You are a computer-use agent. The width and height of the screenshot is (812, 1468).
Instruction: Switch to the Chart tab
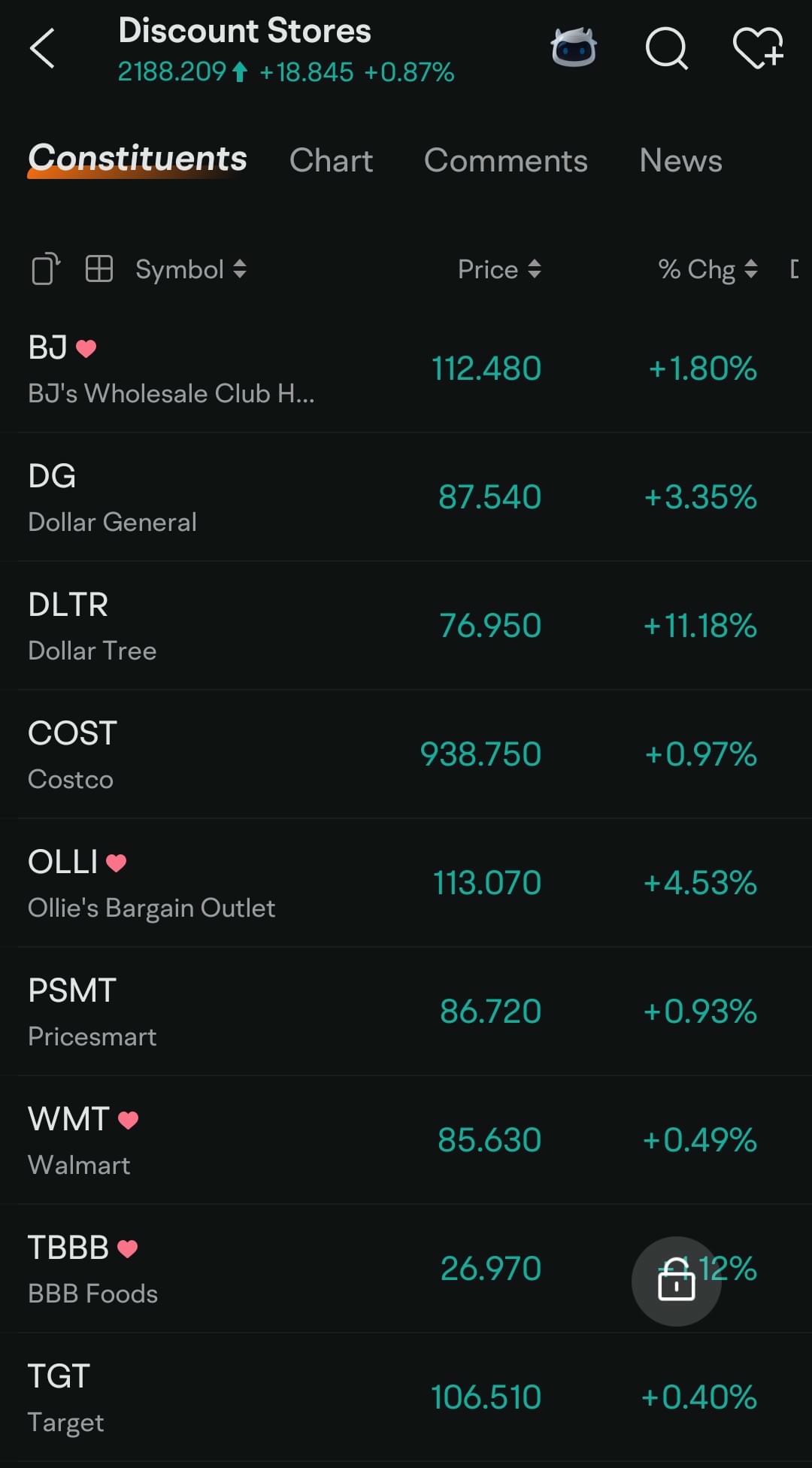pyautogui.click(x=331, y=160)
